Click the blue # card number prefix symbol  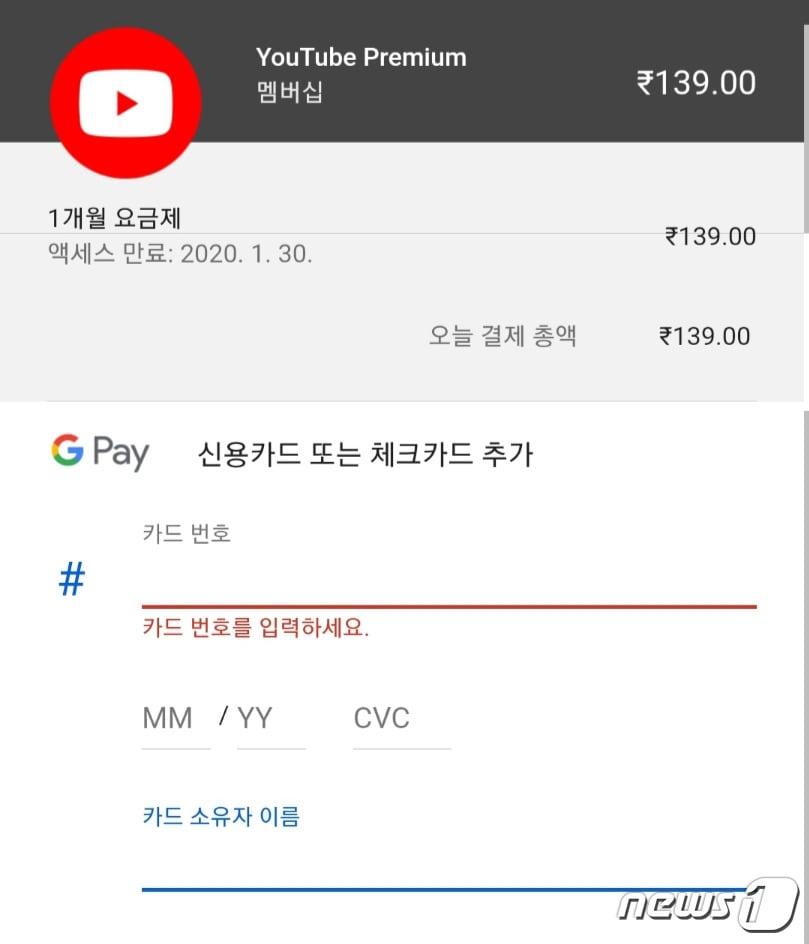coord(70,580)
